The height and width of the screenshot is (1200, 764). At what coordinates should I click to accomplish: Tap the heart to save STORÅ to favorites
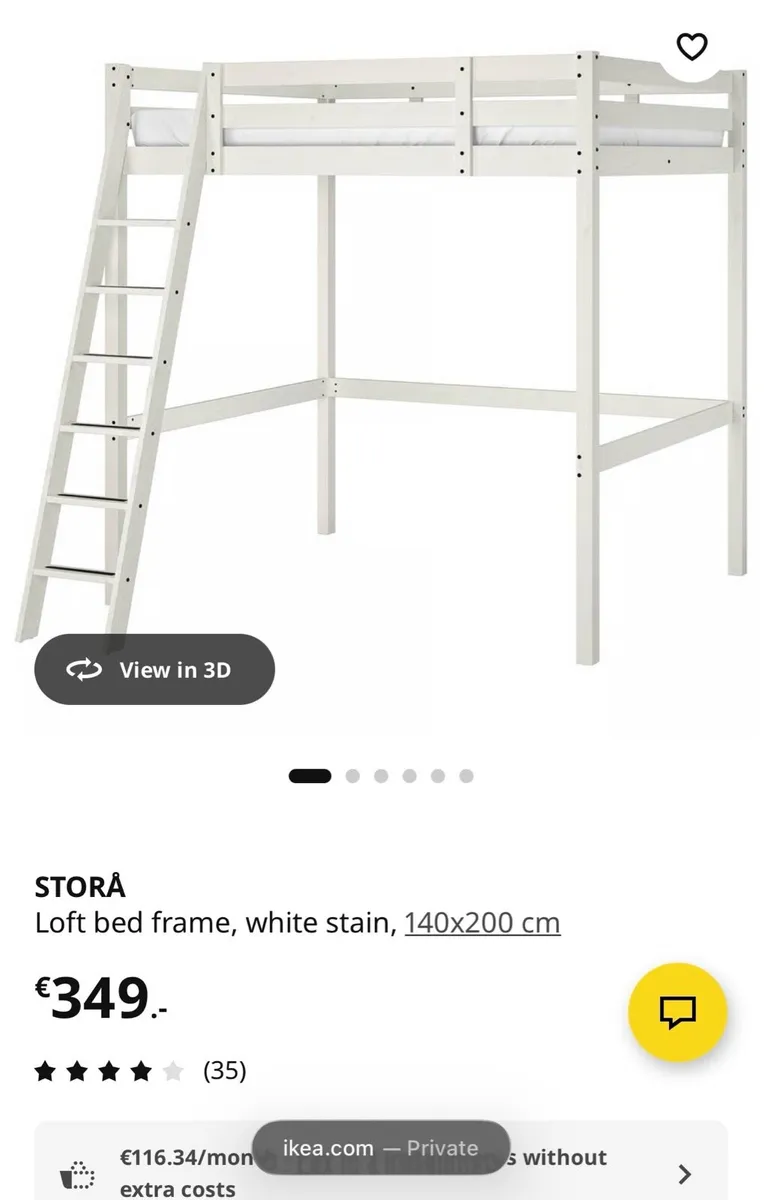[x=692, y=47]
